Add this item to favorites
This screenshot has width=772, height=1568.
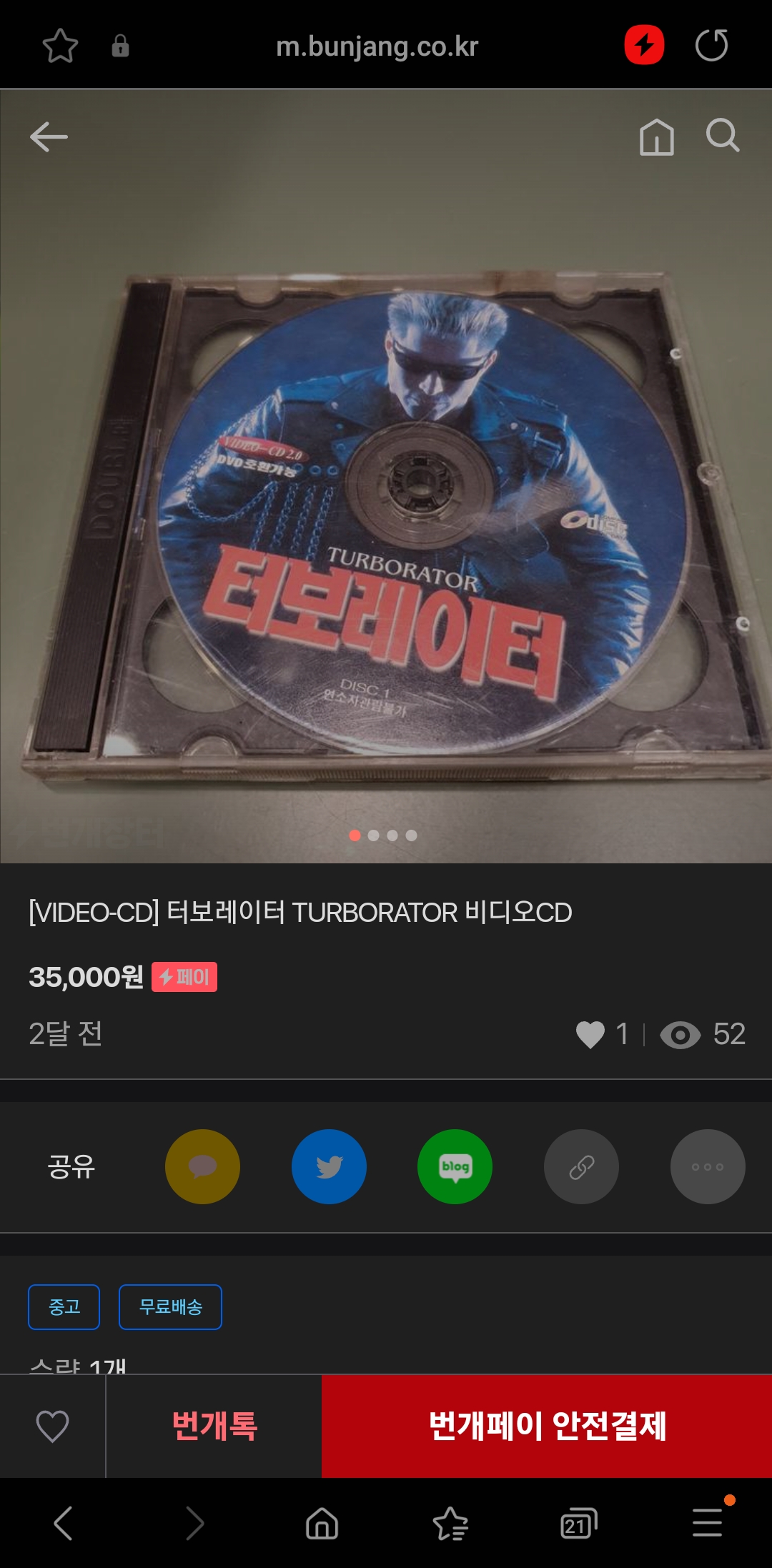pyautogui.click(x=52, y=1426)
